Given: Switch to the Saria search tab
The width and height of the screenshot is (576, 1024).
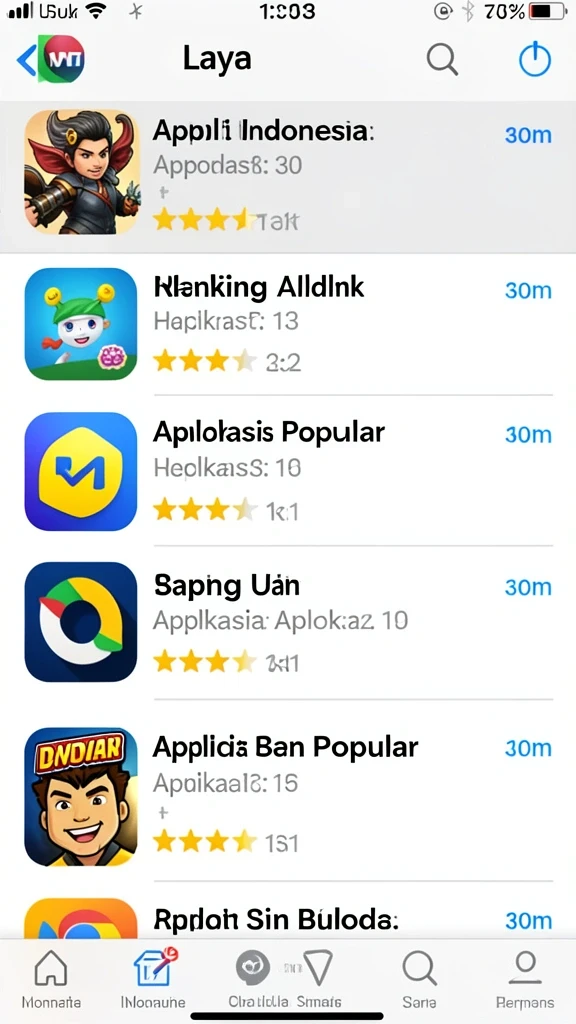Looking at the screenshot, I should pyautogui.click(x=419, y=978).
